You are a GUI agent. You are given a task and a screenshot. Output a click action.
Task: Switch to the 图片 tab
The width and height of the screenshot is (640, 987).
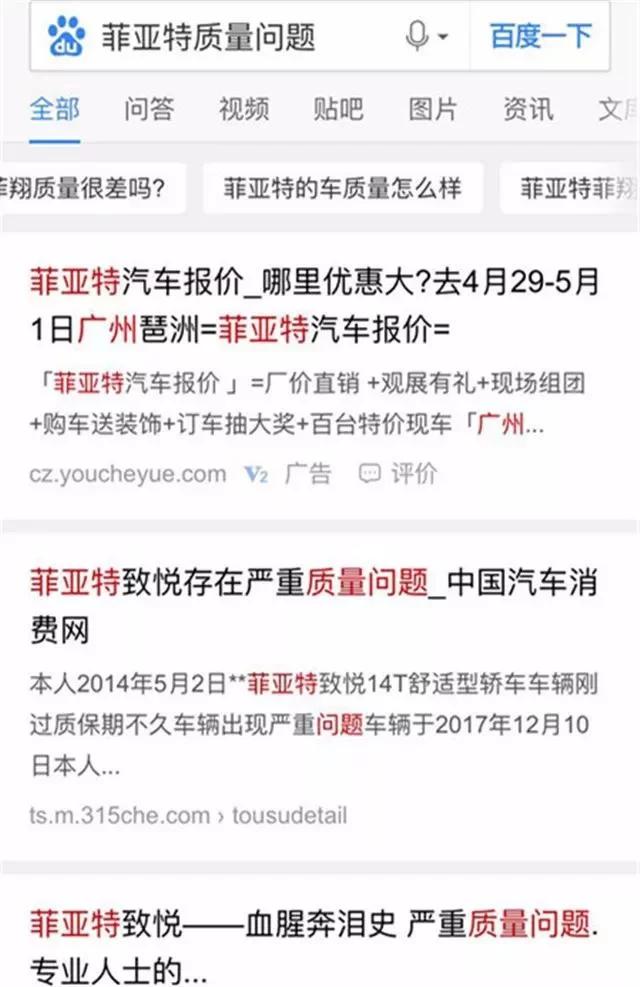pyautogui.click(x=433, y=109)
